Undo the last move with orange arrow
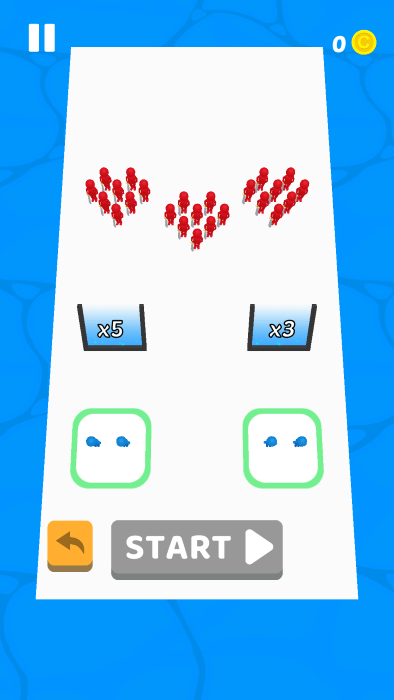 click(x=70, y=546)
